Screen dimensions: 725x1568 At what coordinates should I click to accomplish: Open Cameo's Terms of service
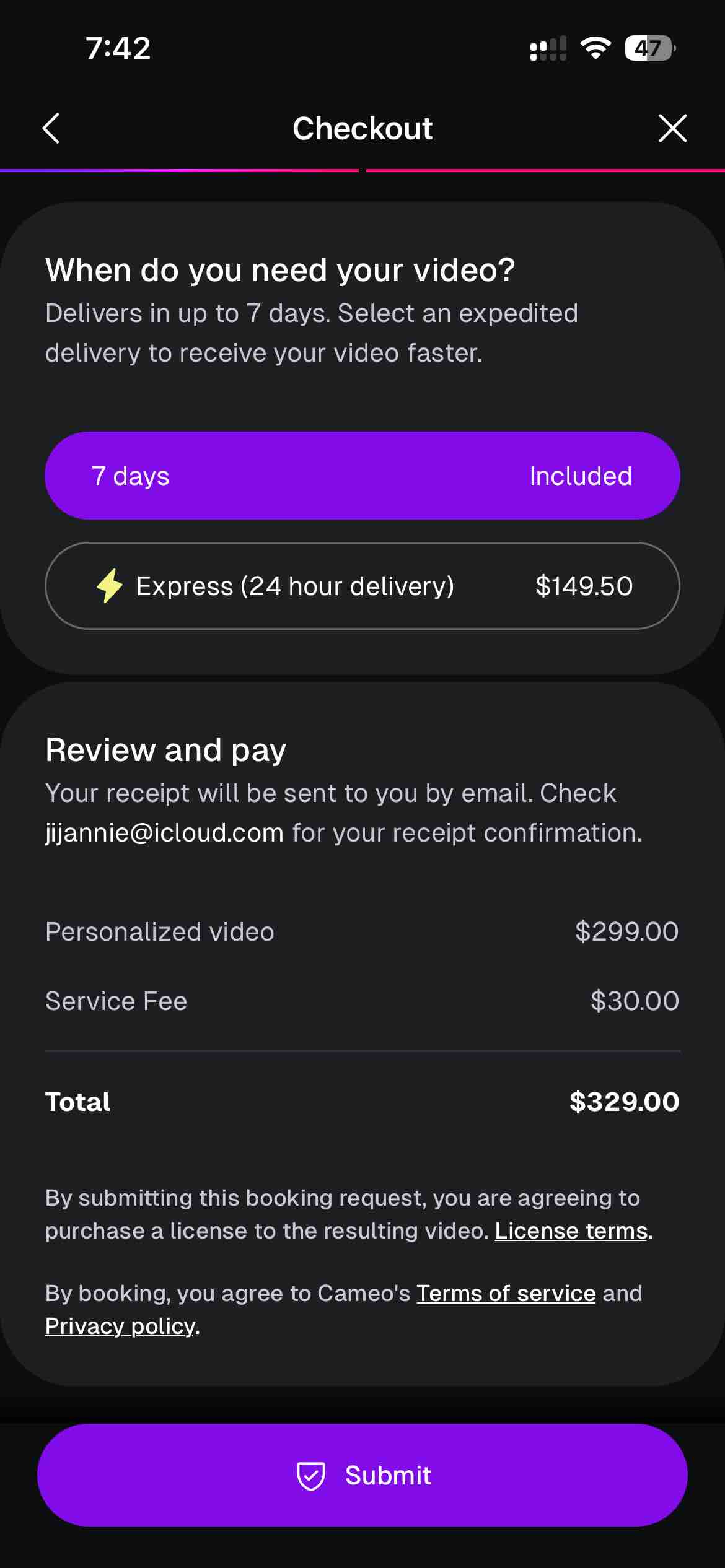coord(506,1293)
